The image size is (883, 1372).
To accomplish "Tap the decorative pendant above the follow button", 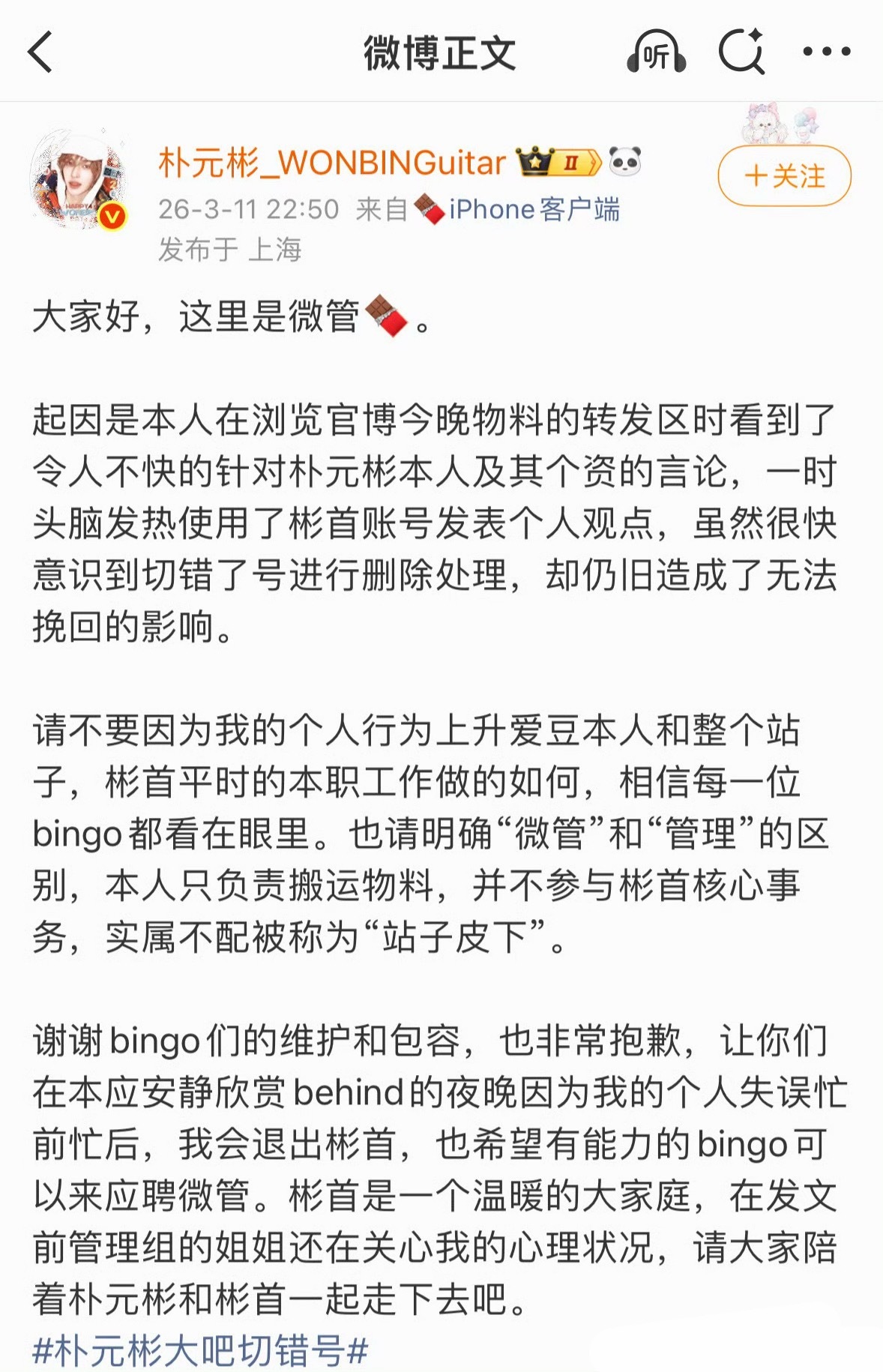I will click(x=780, y=126).
